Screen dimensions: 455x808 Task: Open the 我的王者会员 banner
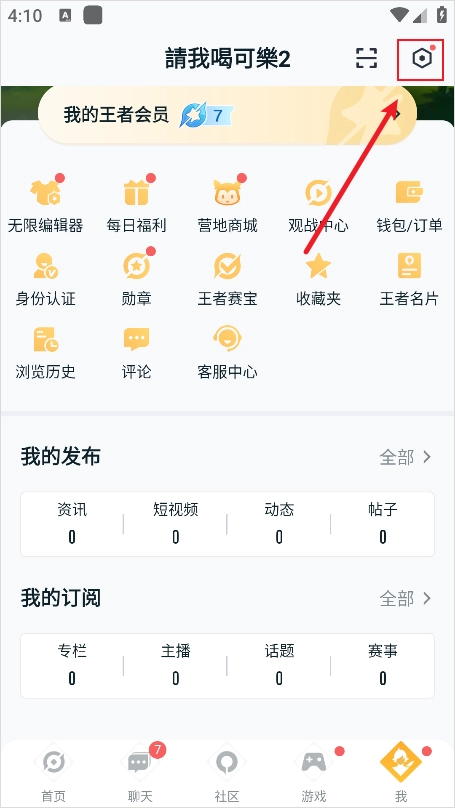tap(227, 115)
